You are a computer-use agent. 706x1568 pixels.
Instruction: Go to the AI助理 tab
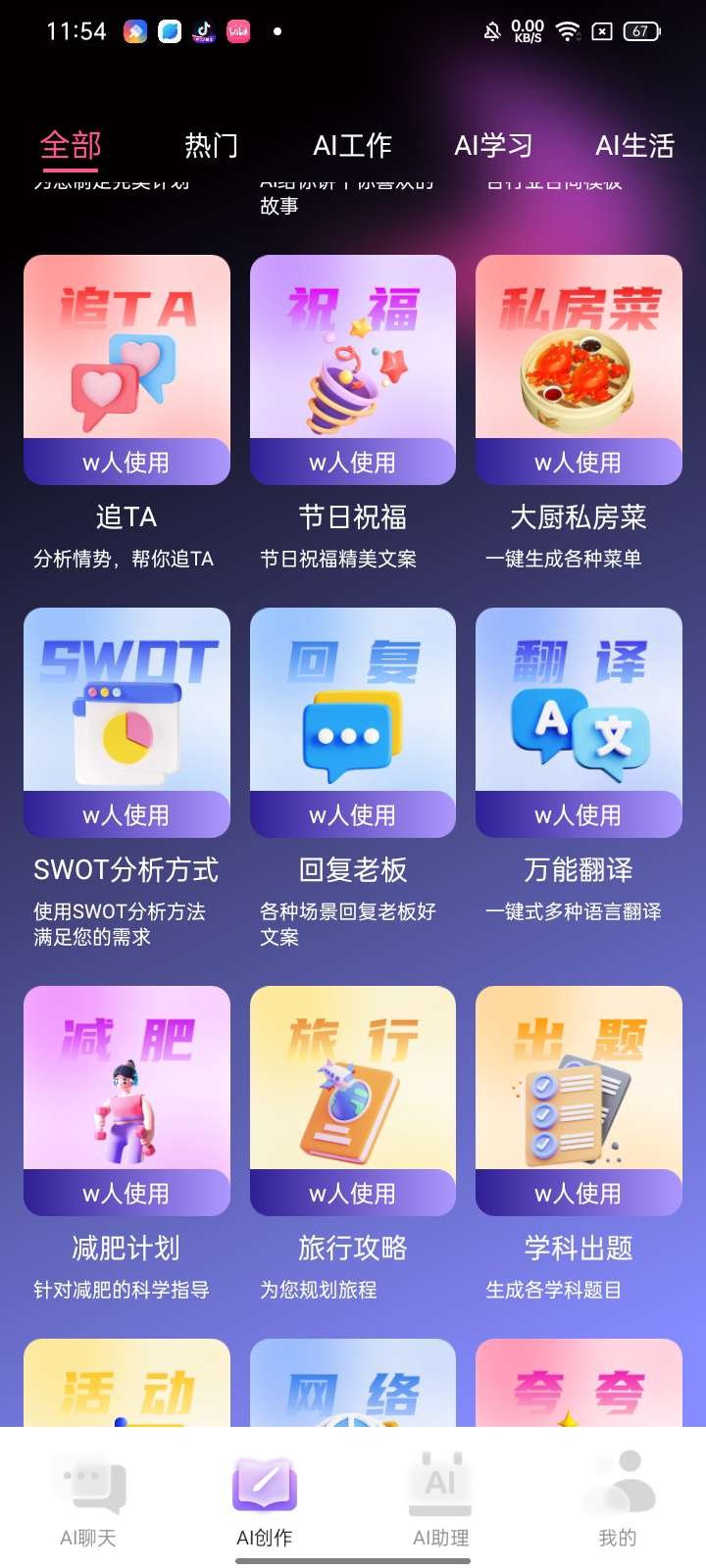440,1499
